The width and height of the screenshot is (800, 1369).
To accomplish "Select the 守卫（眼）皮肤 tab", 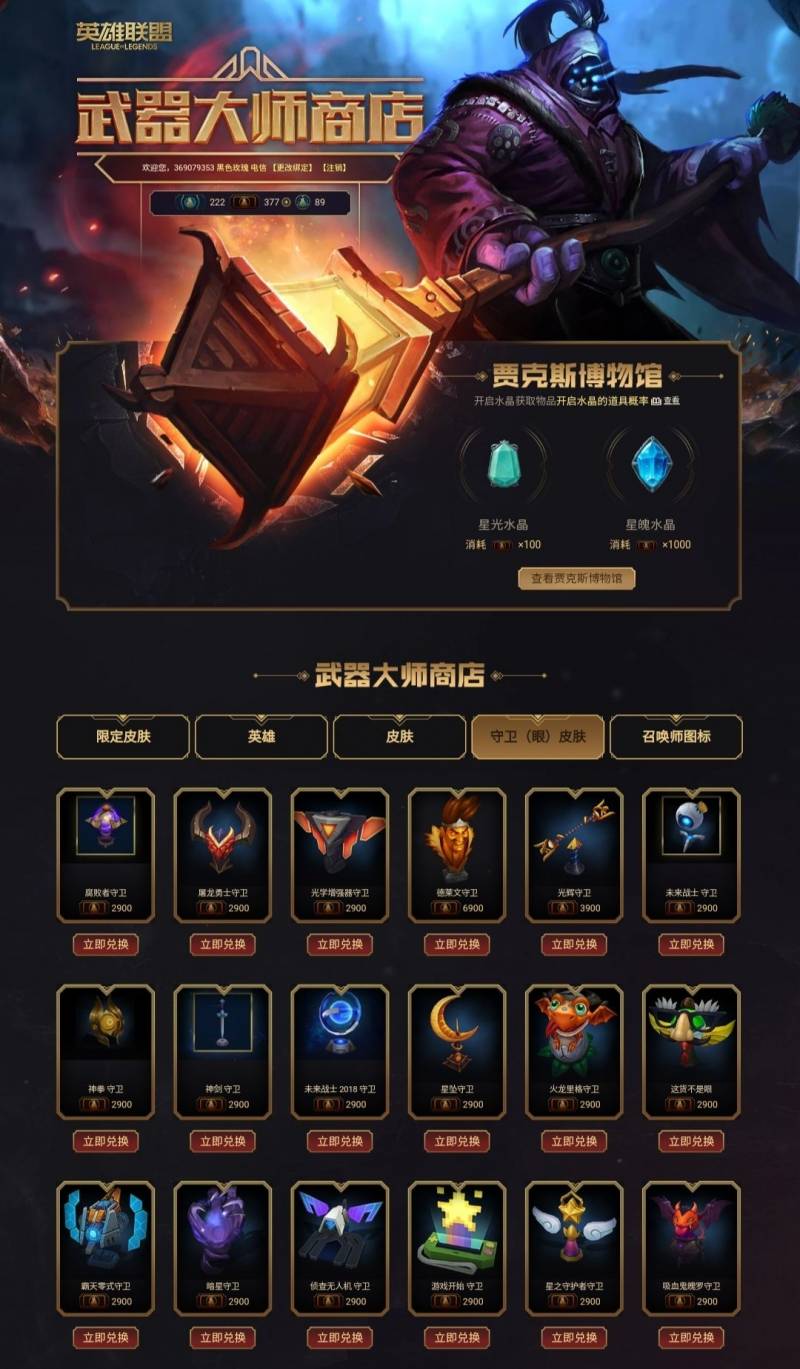I will [537, 737].
